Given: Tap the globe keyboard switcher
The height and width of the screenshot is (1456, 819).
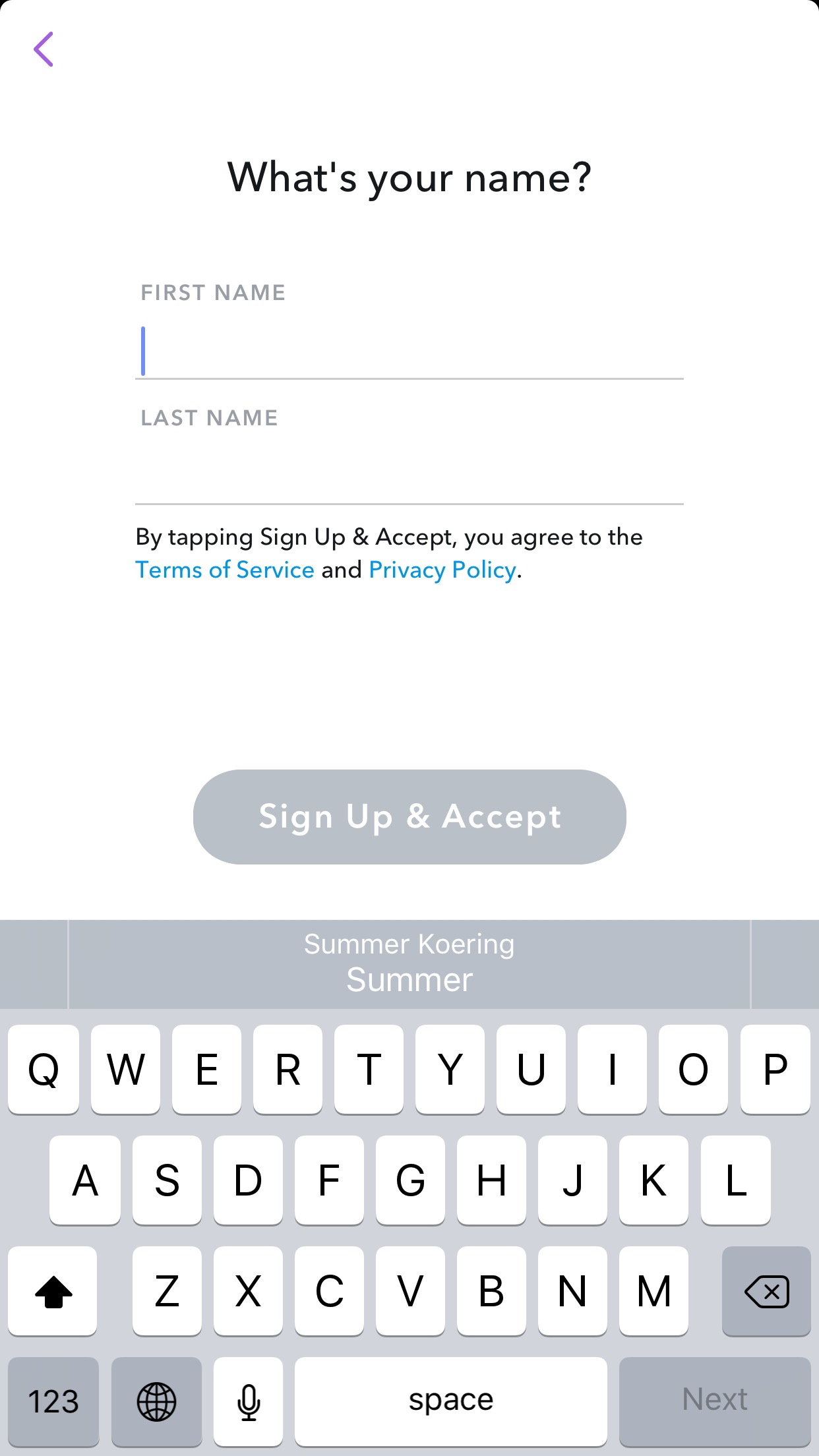Looking at the screenshot, I should (x=156, y=1401).
